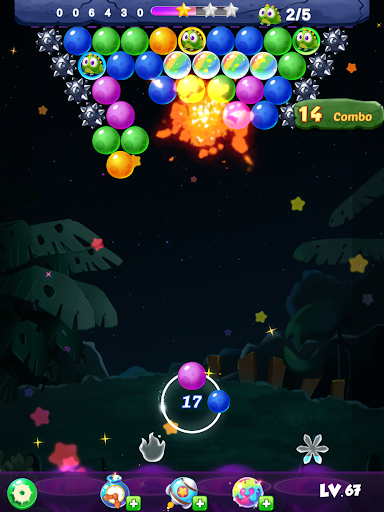Tap the purple bubble in the launcher
Viewport: 384px width, 512px height.
click(x=192, y=376)
